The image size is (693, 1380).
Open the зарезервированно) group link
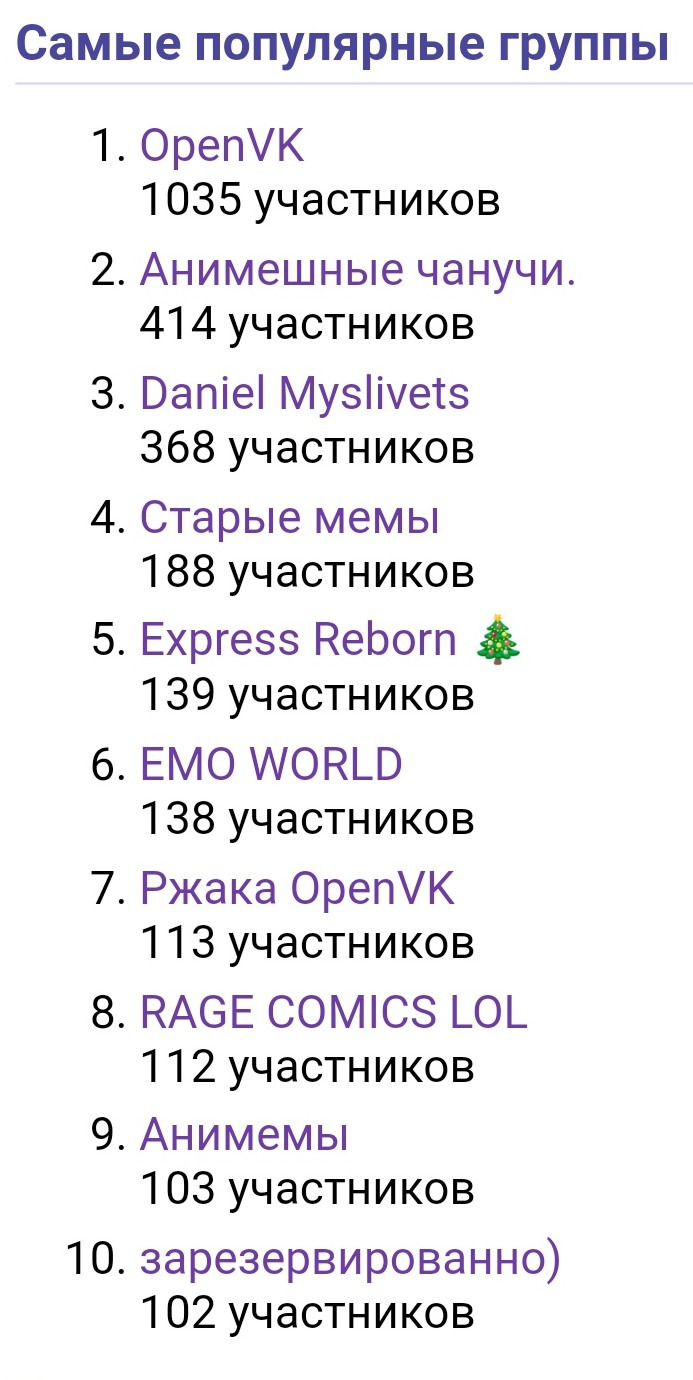[350, 1259]
